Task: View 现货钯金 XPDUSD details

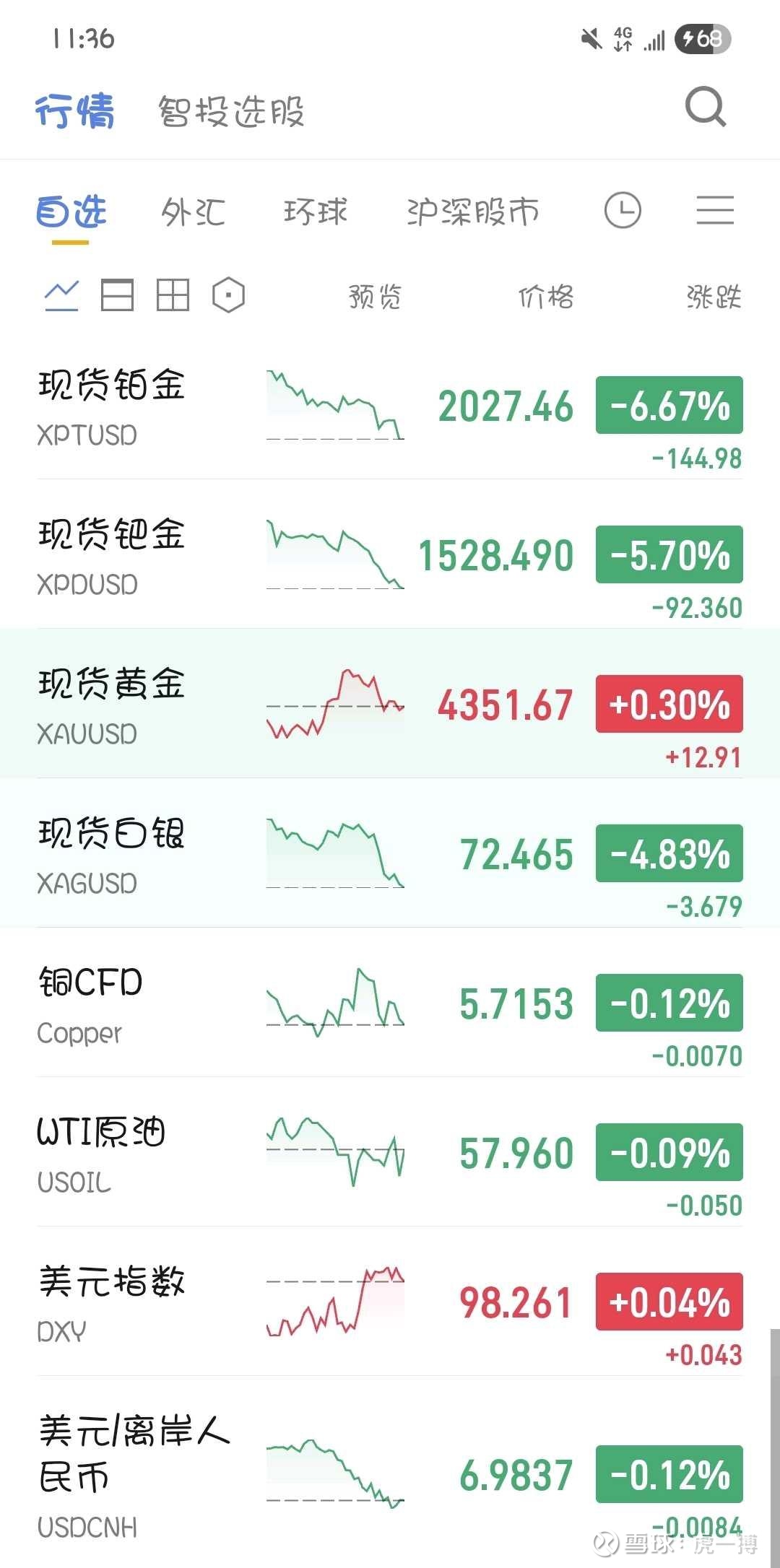Action: pos(390,557)
